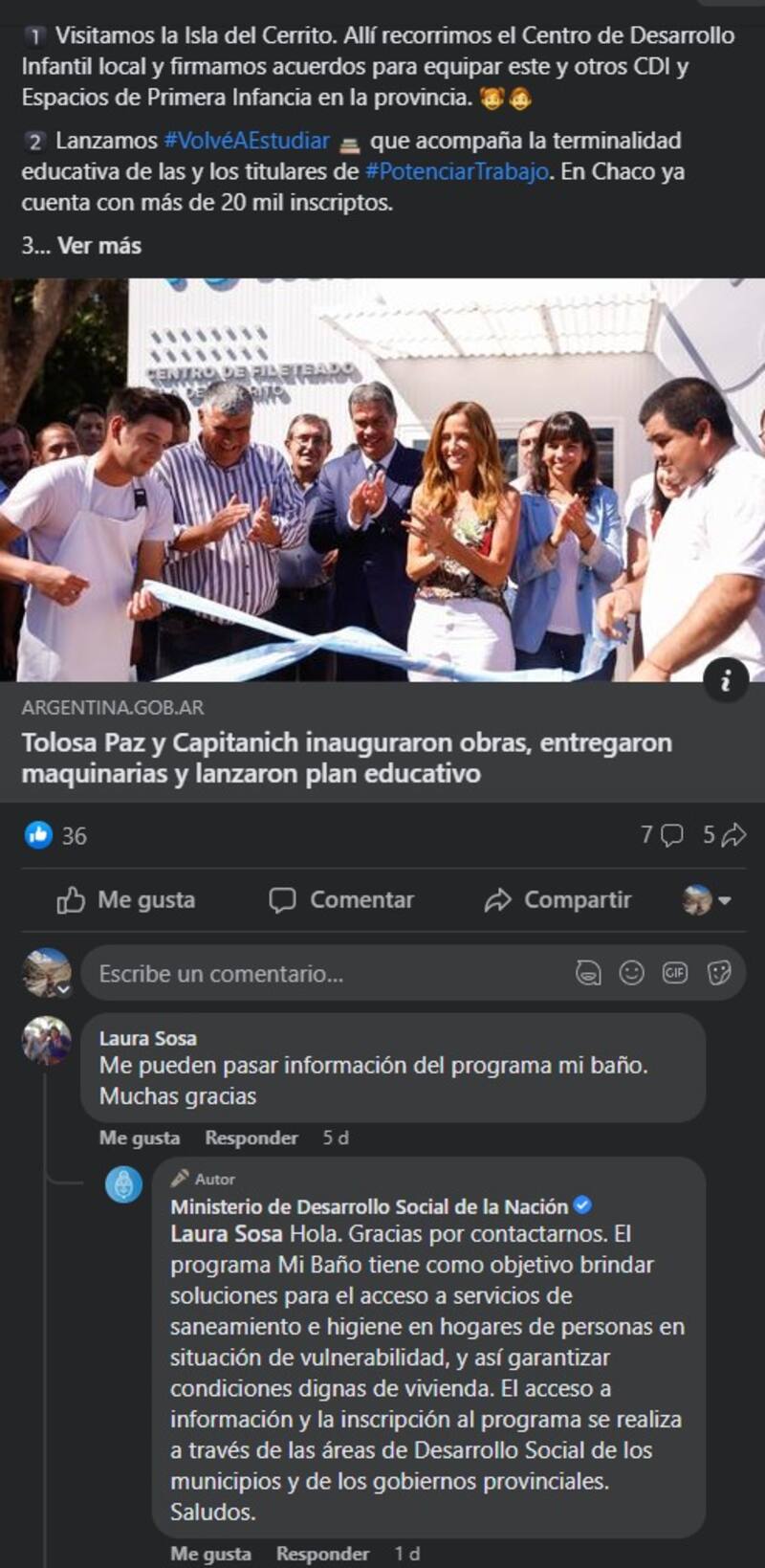The height and width of the screenshot is (1568, 765).
Task: View the 7 comments via the speech bubble icon
Action: (x=671, y=835)
